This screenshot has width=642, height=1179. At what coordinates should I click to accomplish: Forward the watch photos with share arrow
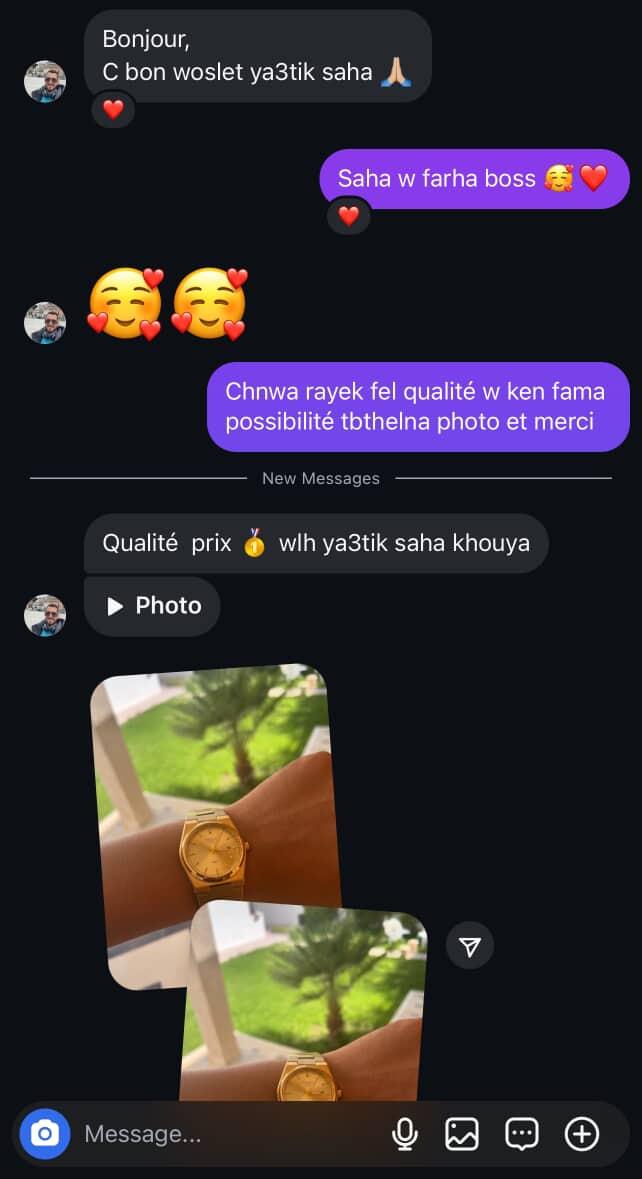pyautogui.click(x=470, y=946)
